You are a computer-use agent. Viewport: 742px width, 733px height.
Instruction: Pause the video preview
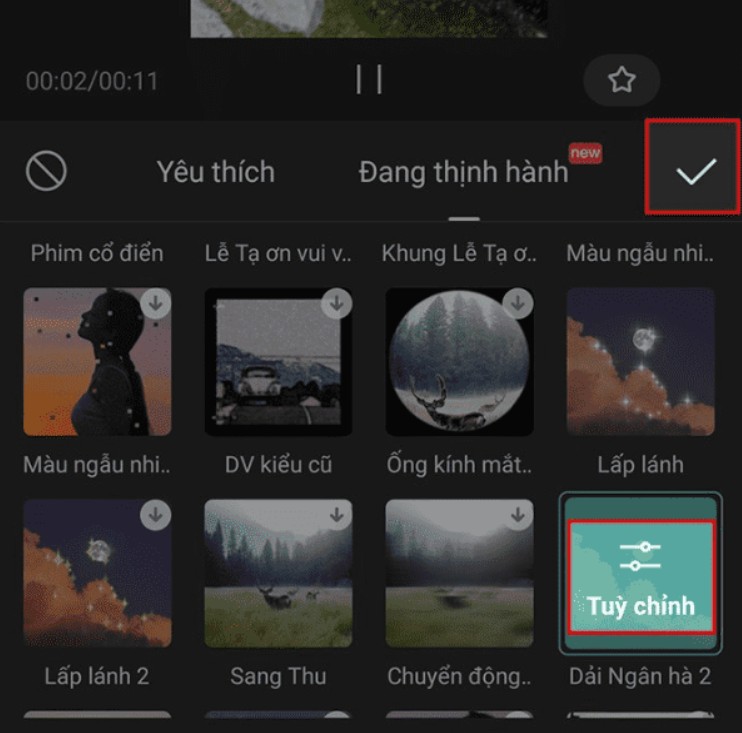click(369, 80)
